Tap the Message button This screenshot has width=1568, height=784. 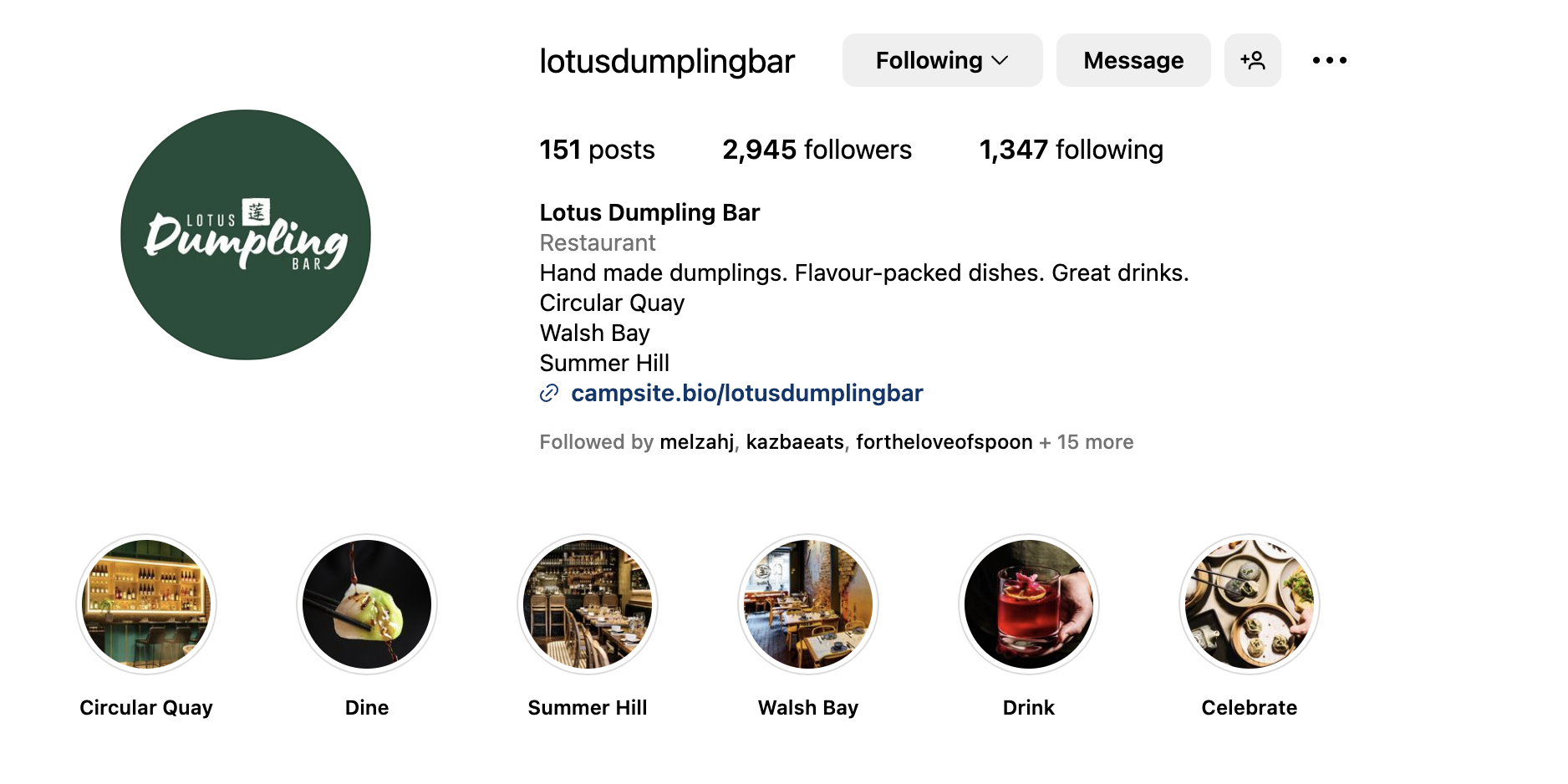1133,60
